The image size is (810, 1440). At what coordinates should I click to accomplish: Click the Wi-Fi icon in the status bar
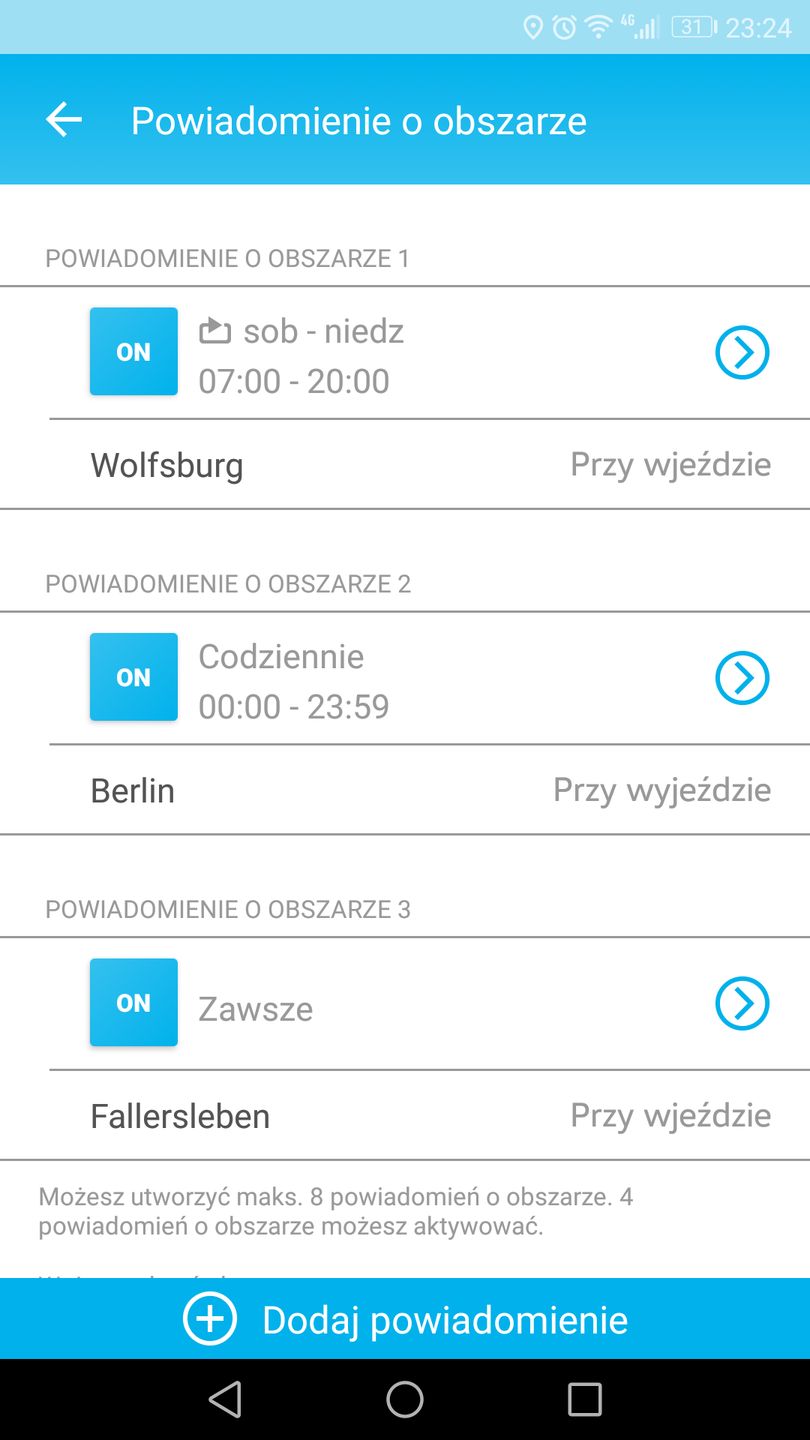point(597,27)
